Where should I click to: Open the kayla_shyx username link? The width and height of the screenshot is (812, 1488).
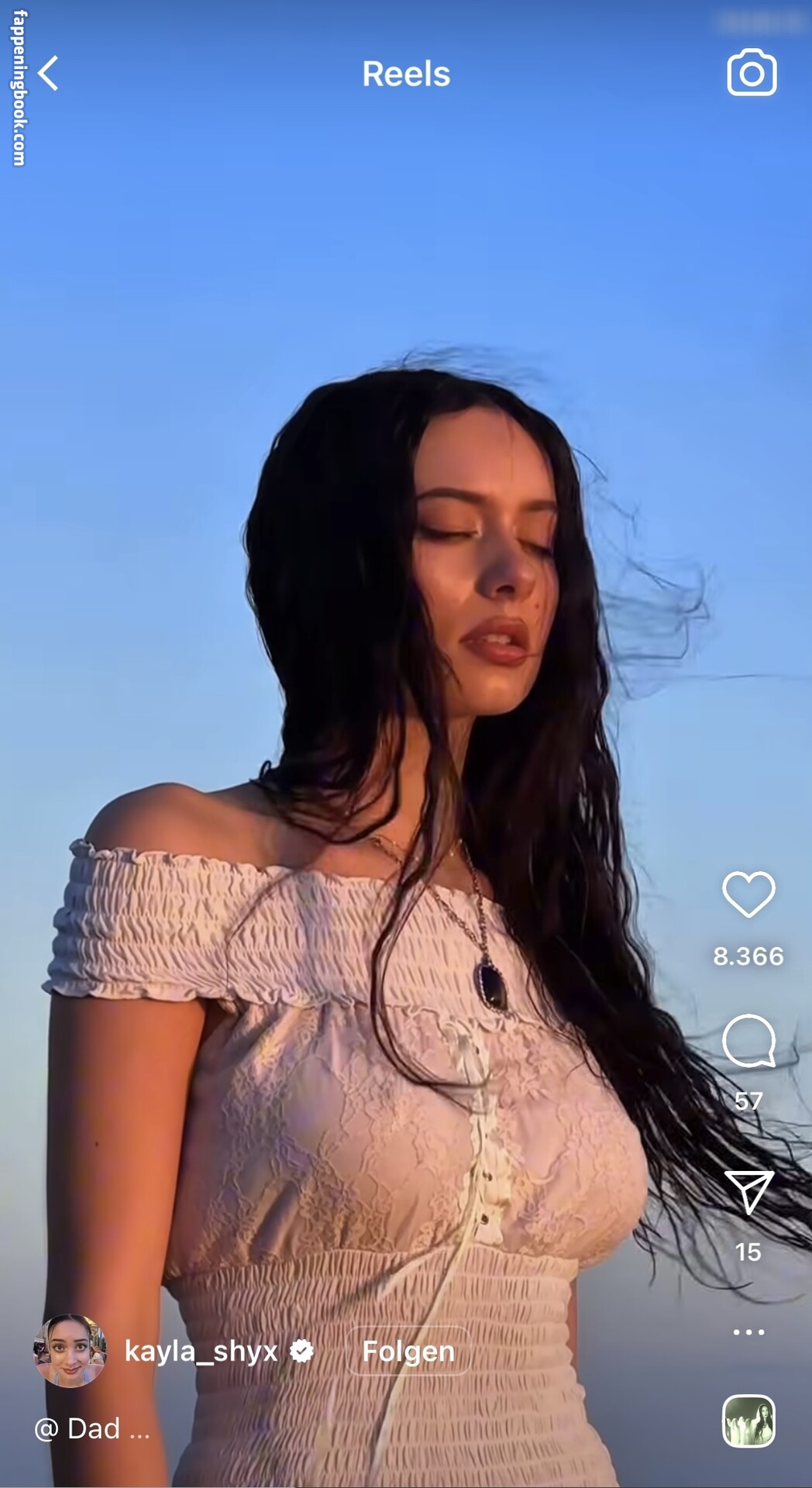coord(201,1352)
